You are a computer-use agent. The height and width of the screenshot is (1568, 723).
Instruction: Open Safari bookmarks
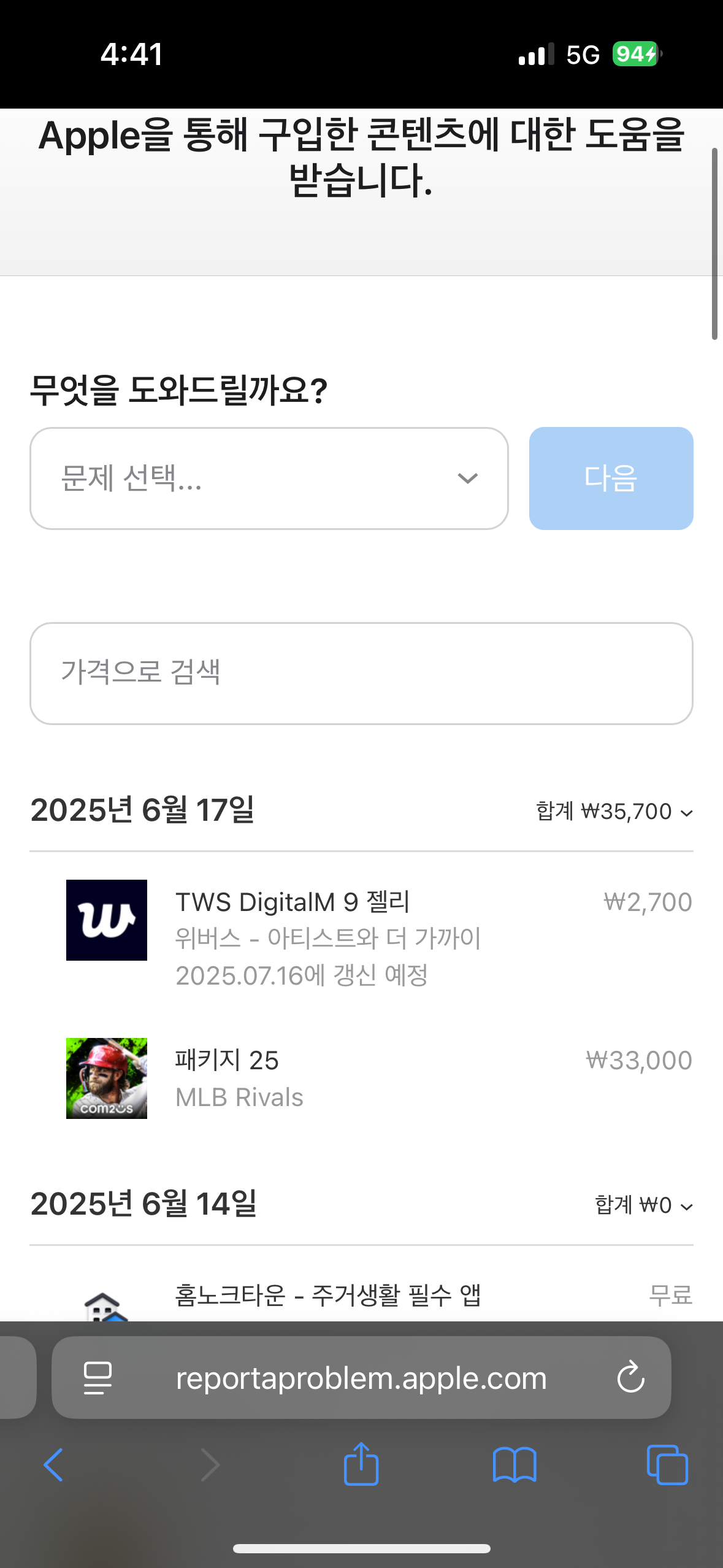tap(514, 1465)
